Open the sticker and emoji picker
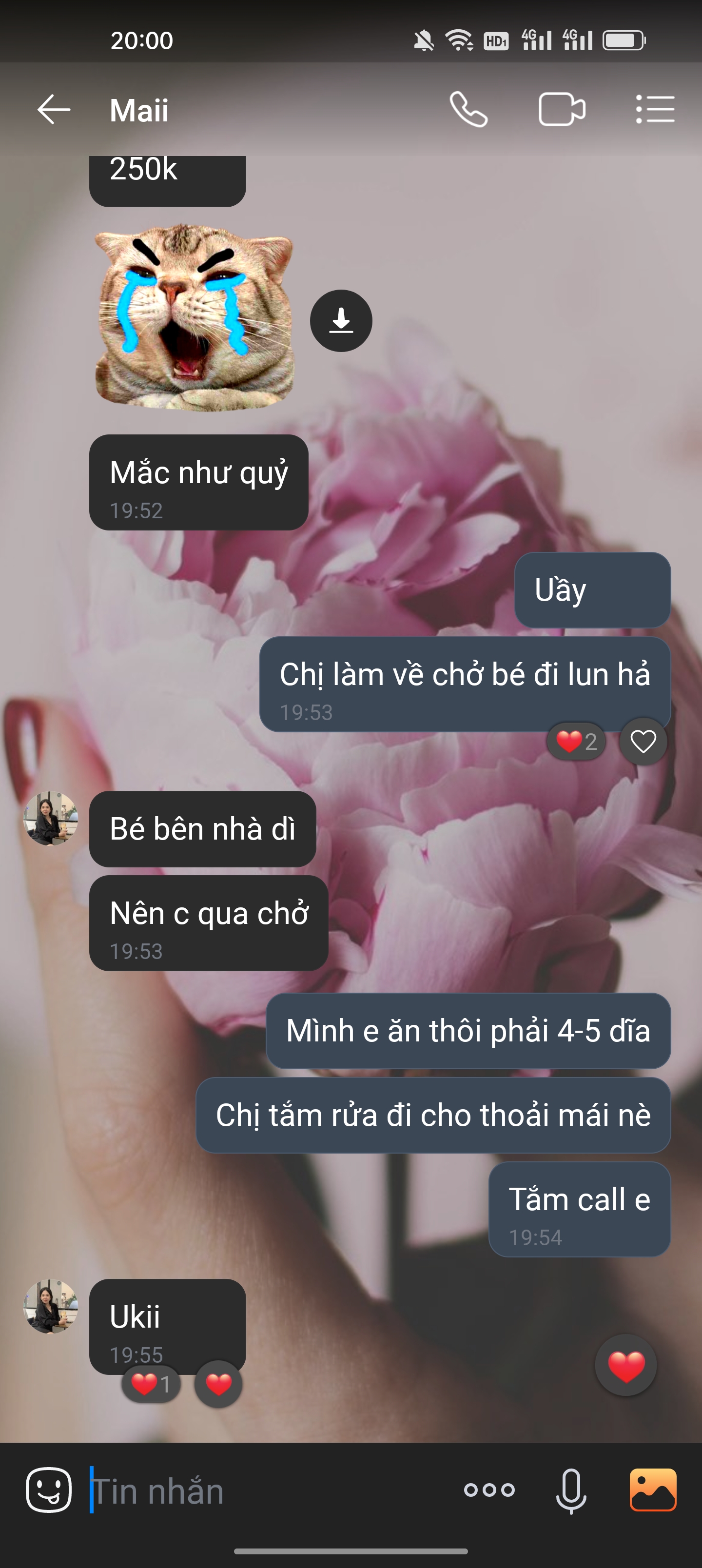702x1568 pixels. point(49,1490)
